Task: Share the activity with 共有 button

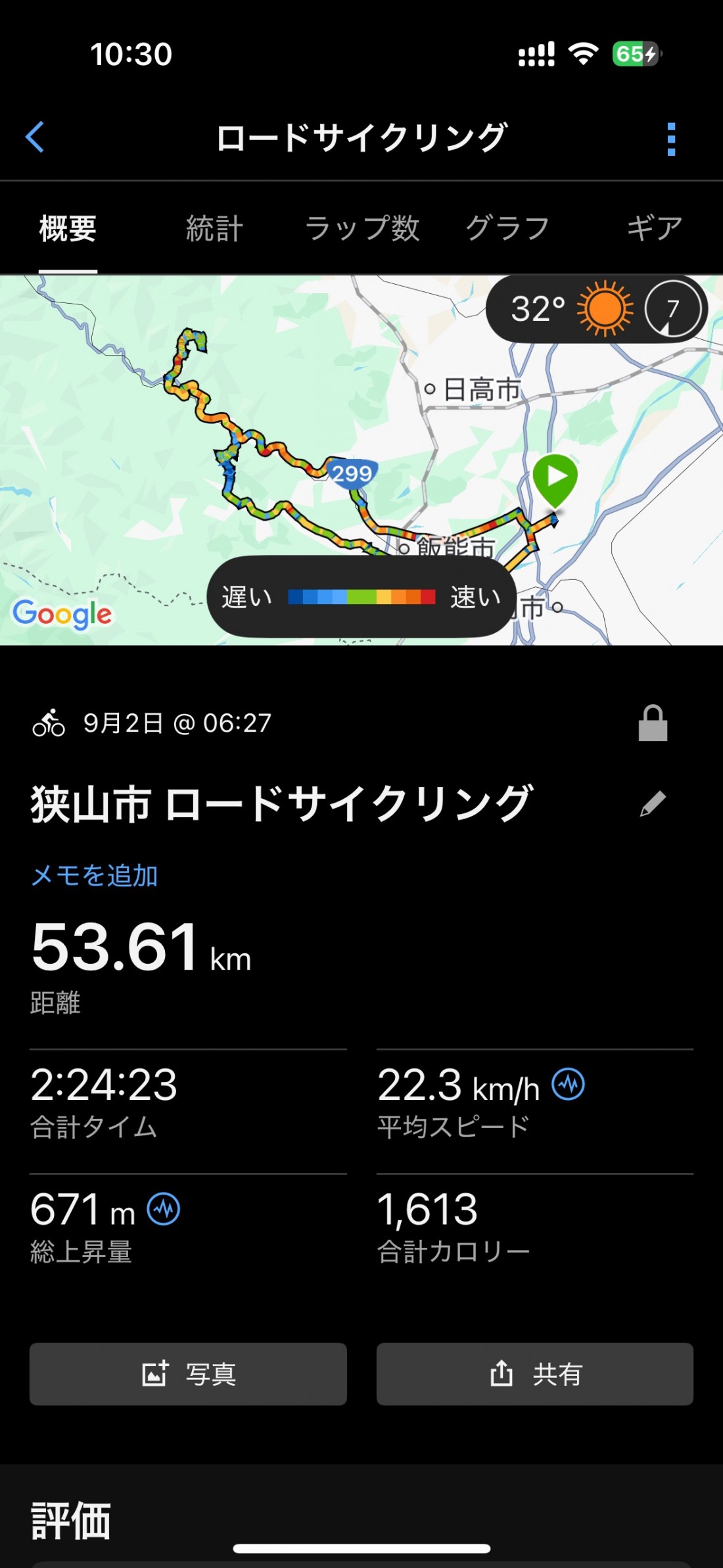Action: [x=534, y=1373]
